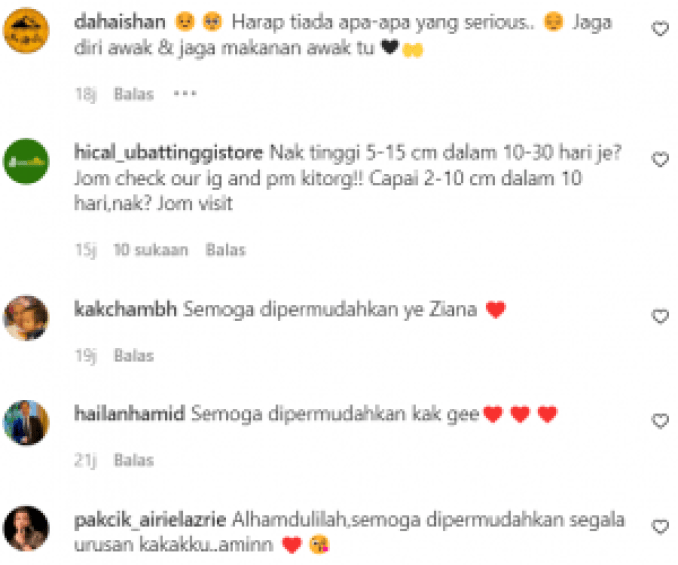Reply to hailanhamid's comment
This screenshot has width=678, height=565.
coord(134,461)
